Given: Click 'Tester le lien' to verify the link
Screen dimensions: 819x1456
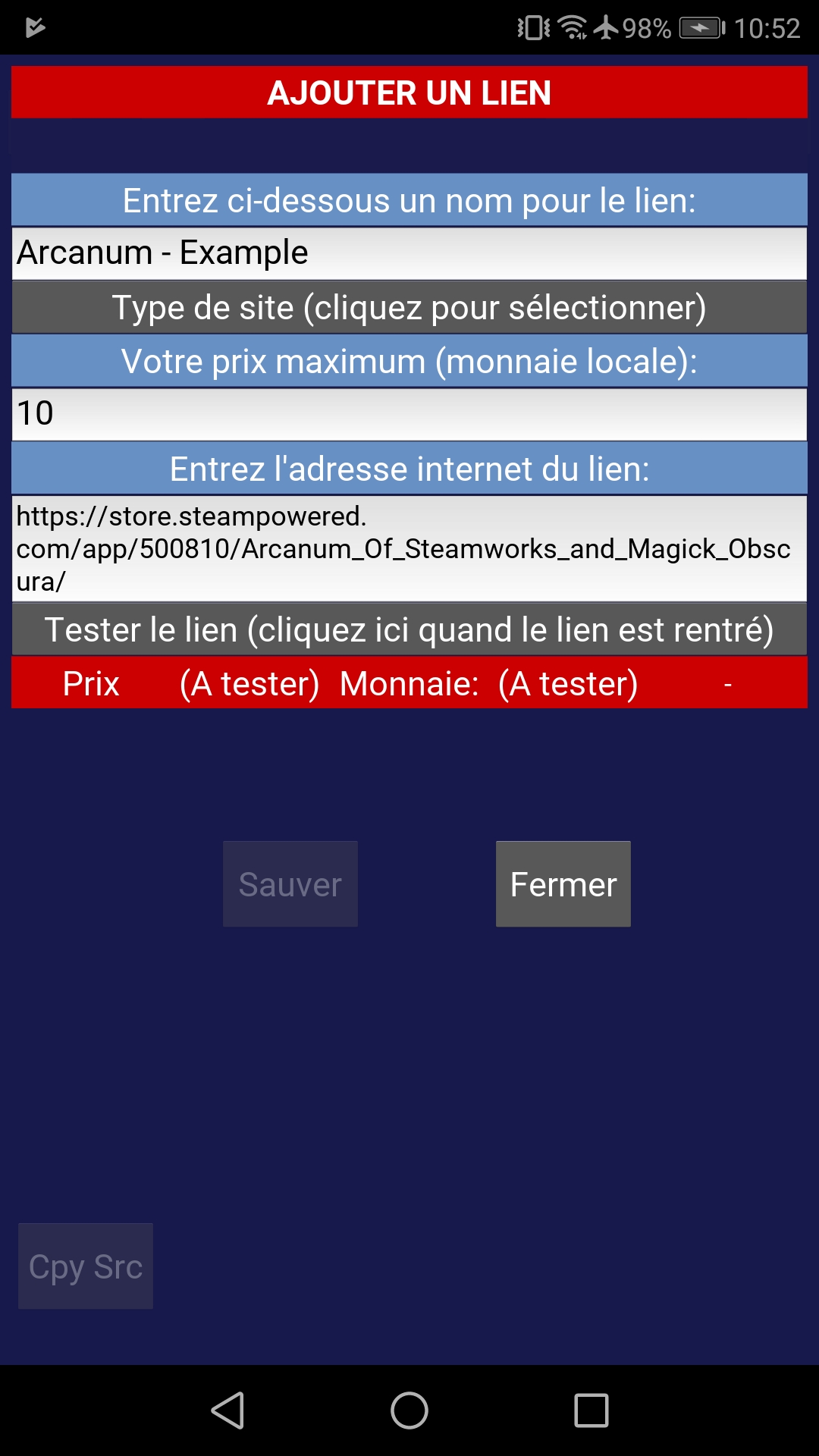Looking at the screenshot, I should [x=409, y=629].
